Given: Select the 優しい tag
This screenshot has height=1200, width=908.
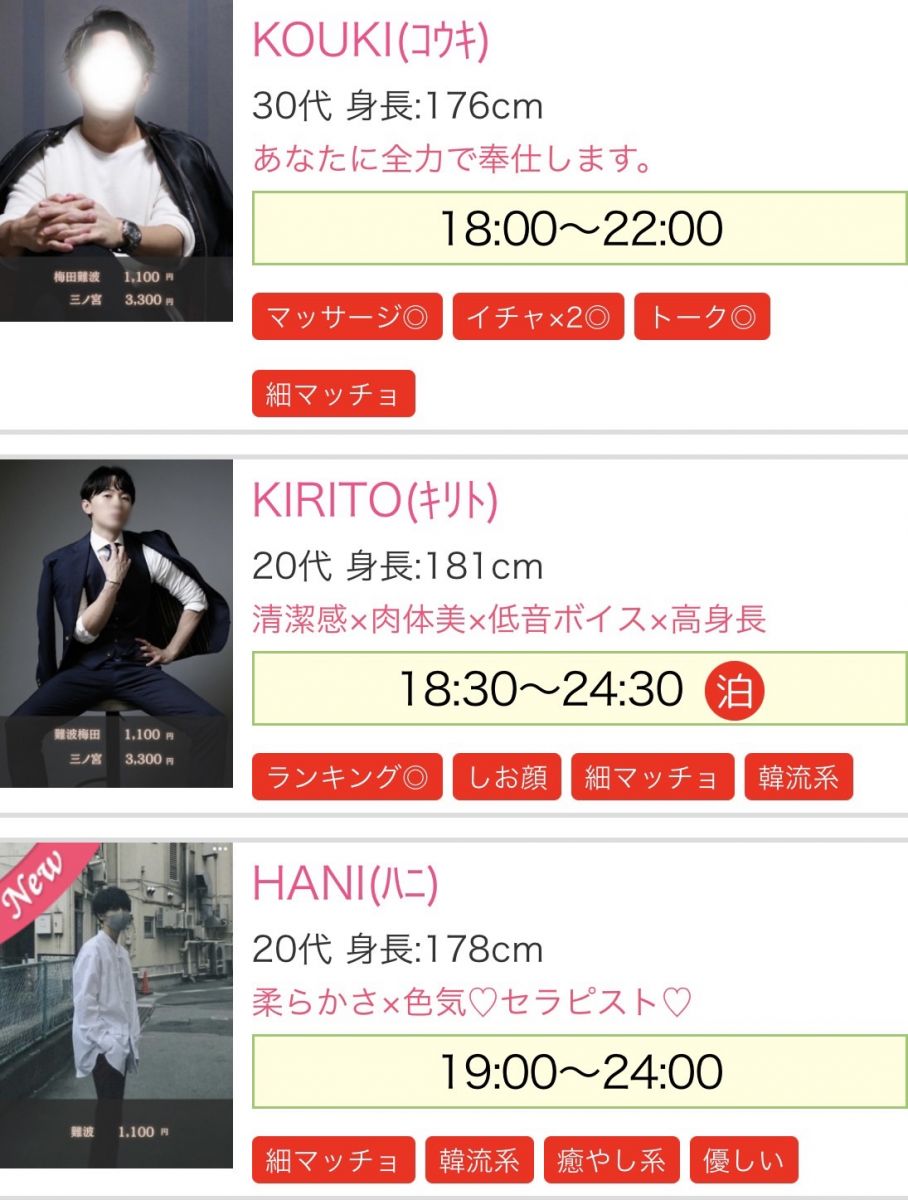Looking at the screenshot, I should [x=744, y=1160].
